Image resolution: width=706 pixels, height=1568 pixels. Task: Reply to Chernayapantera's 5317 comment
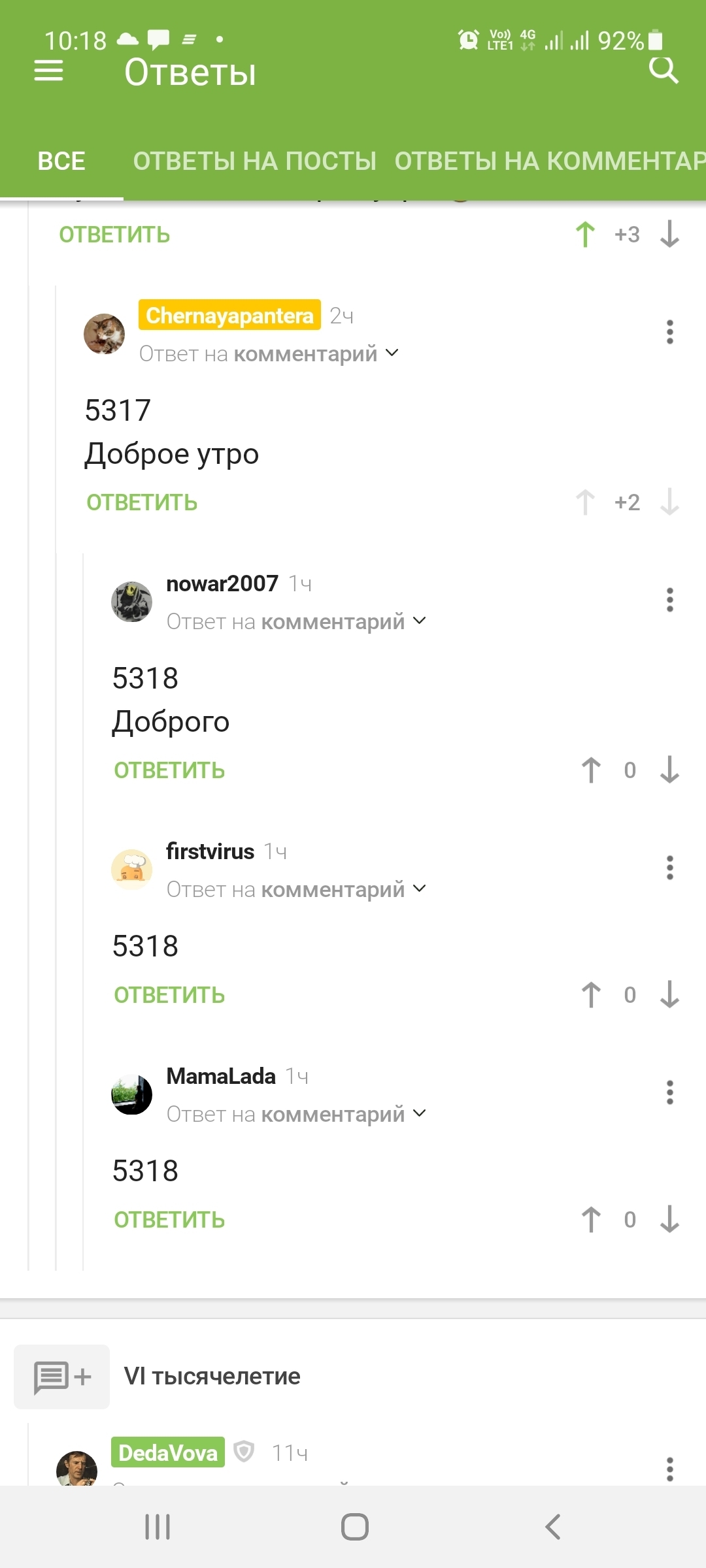click(x=142, y=502)
